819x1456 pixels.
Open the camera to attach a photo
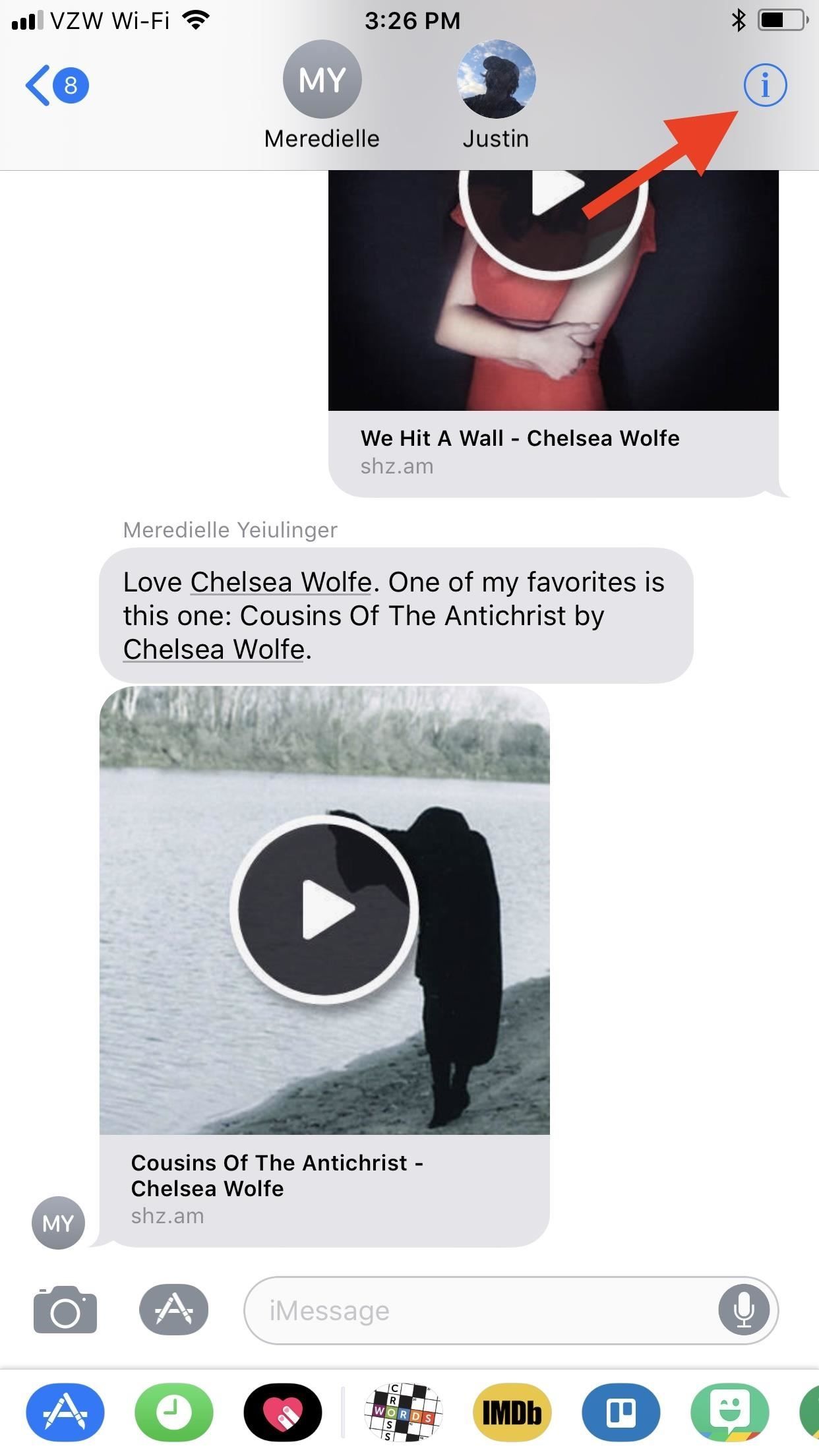point(65,1310)
